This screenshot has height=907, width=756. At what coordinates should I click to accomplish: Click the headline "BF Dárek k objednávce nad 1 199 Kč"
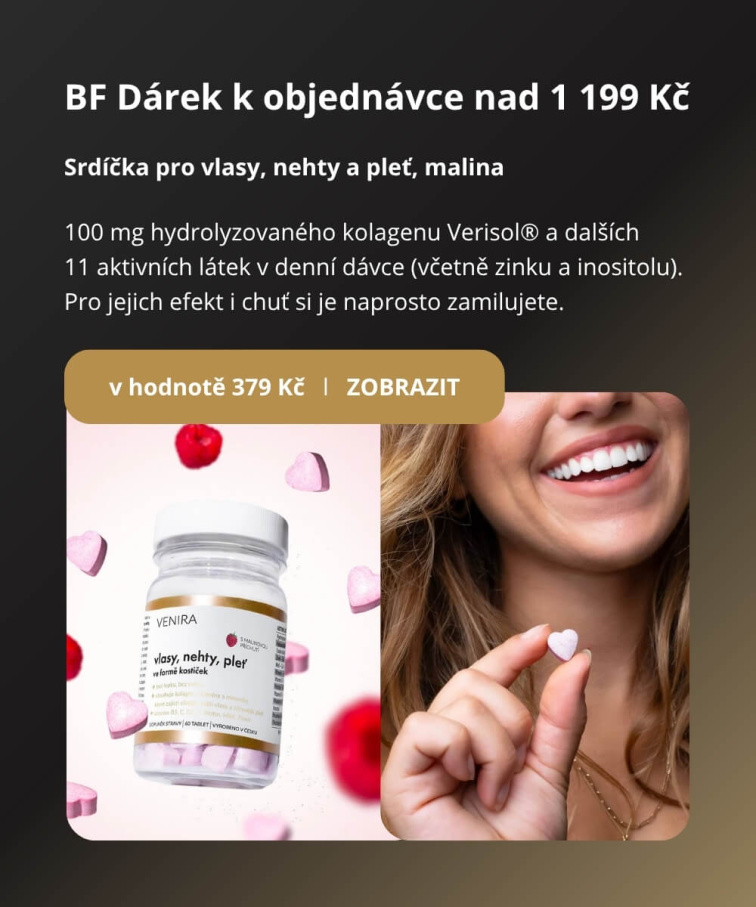(x=378, y=98)
